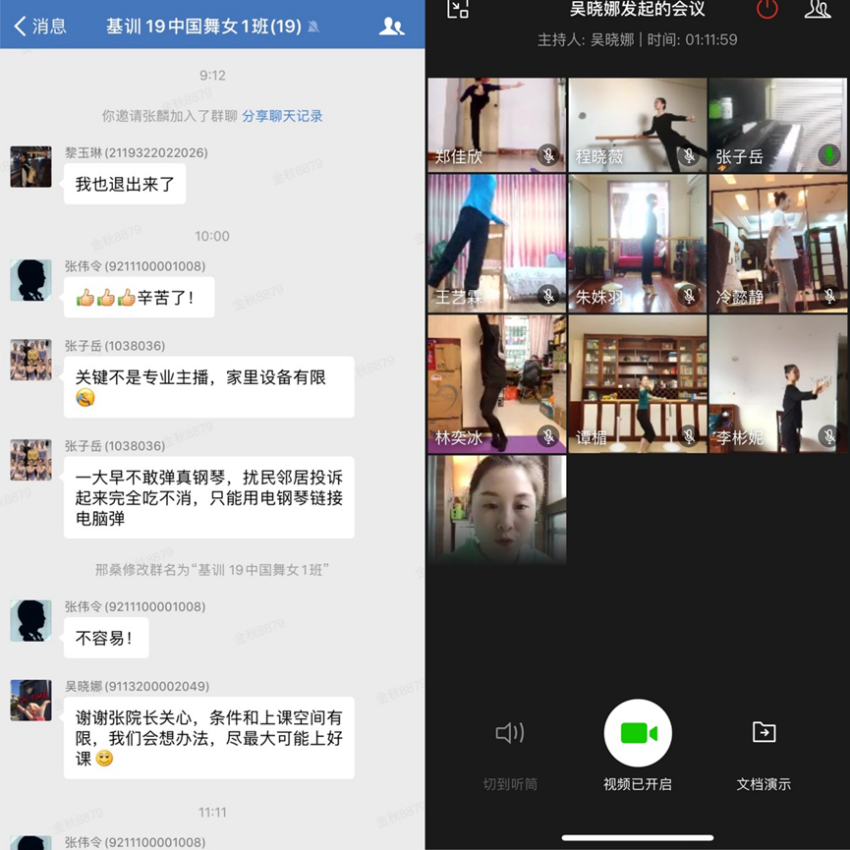Screen dimensions: 850x850
Task: Open the group members icon
Action: click(392, 26)
